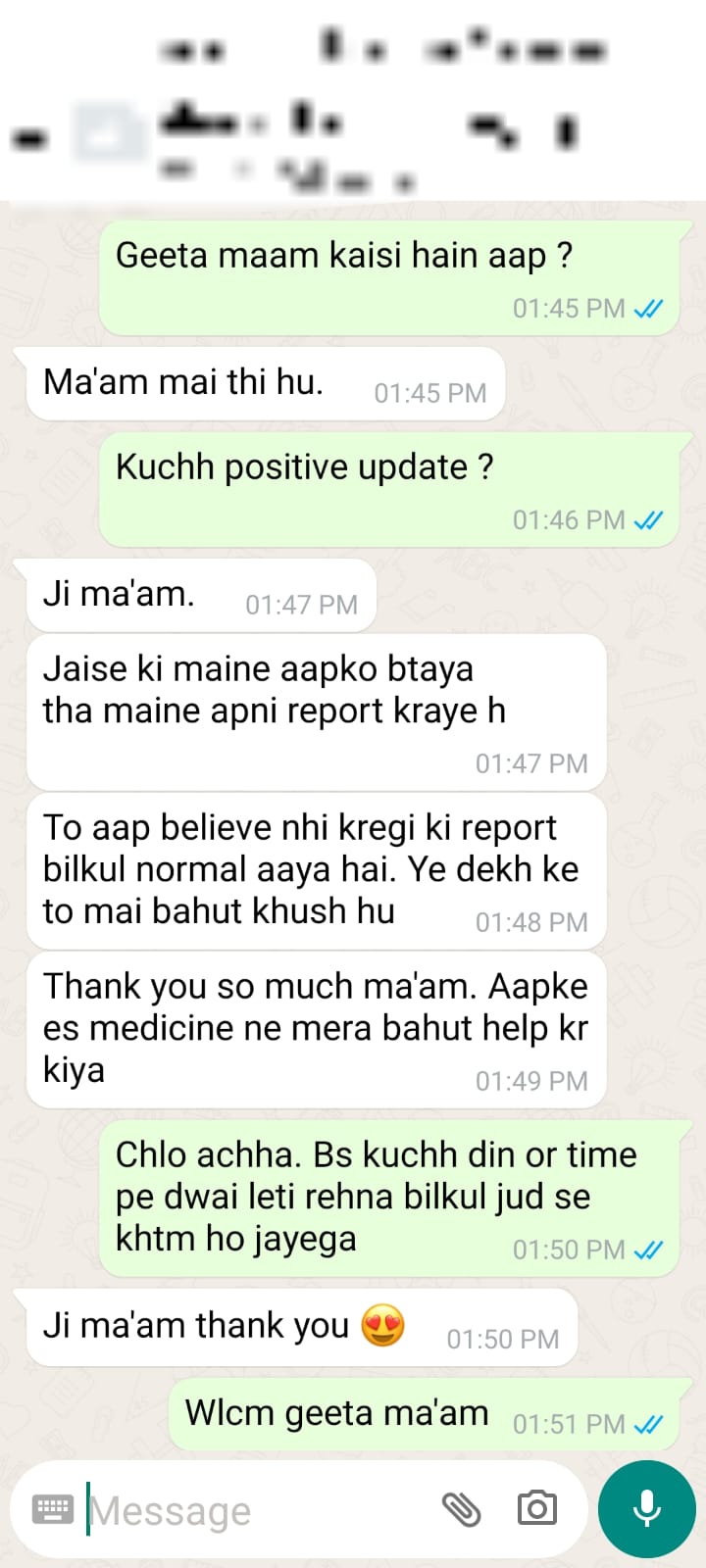
Task: Tap the blue double-check marks on 'Wlcm geeta ma'am'
Action: (x=649, y=1425)
